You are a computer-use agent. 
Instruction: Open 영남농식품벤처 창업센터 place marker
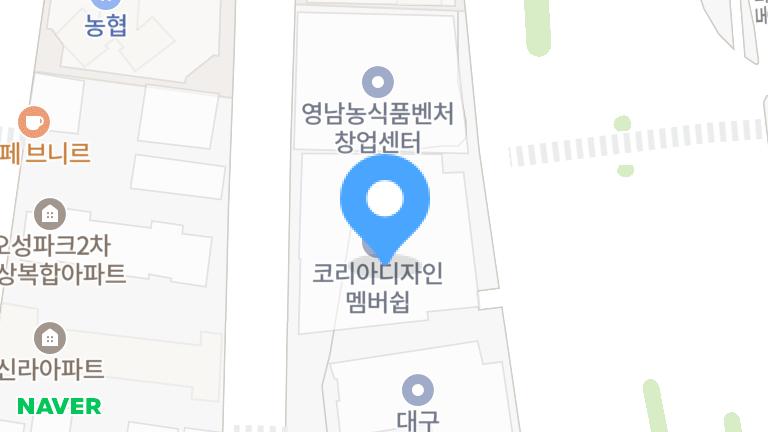(x=377, y=81)
